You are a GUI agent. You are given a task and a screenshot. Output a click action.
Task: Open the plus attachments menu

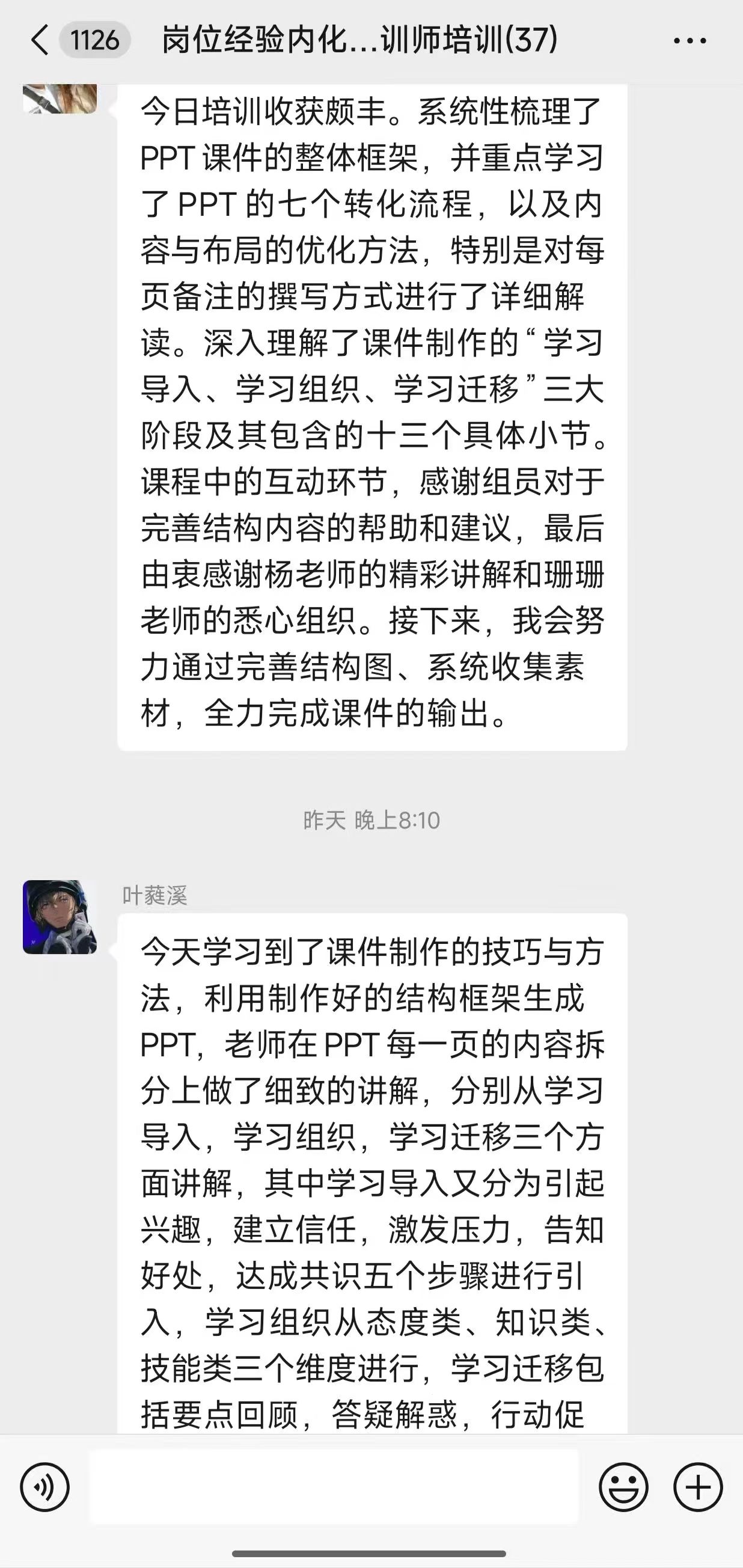(698, 1486)
